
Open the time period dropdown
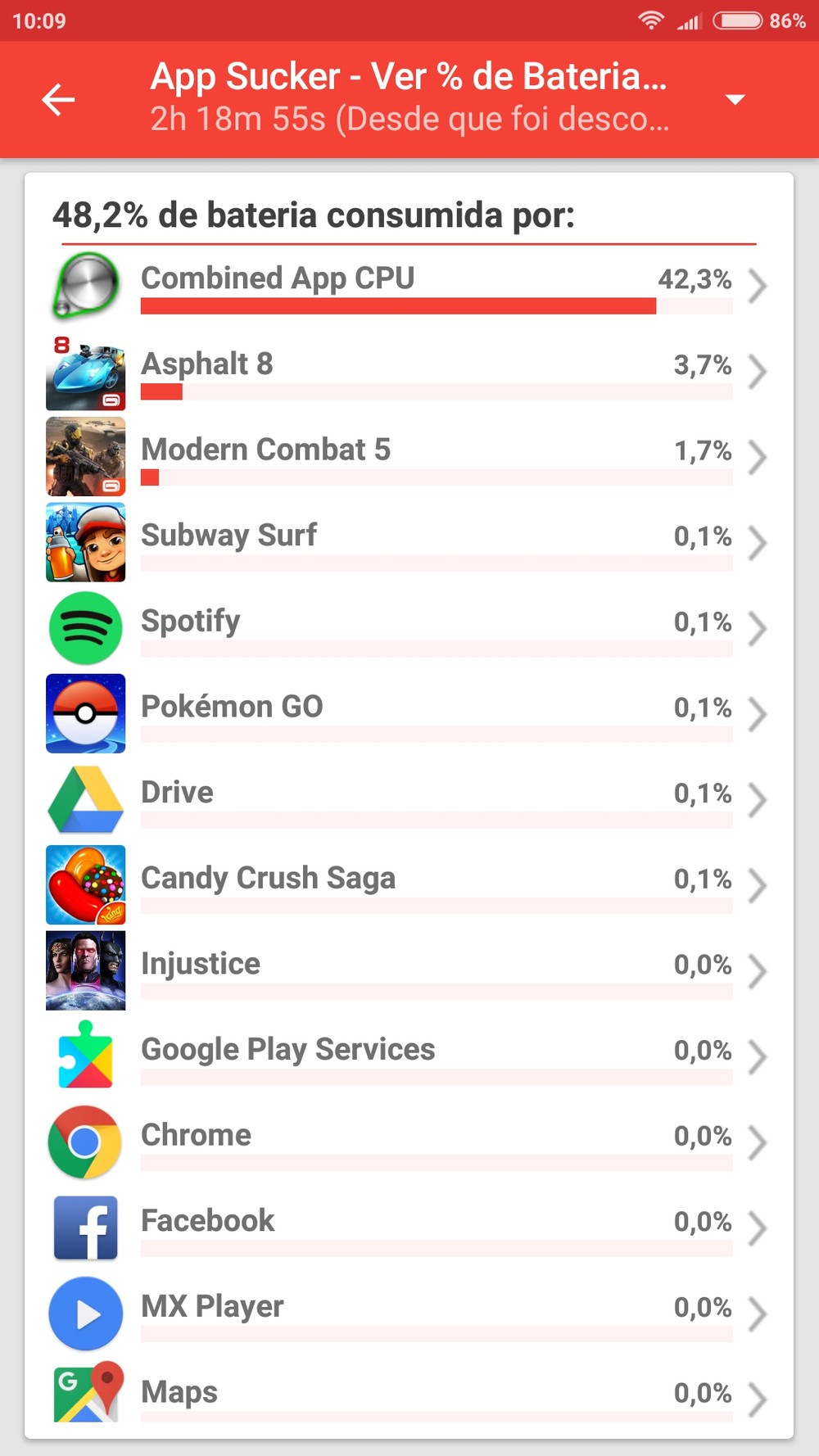(735, 100)
